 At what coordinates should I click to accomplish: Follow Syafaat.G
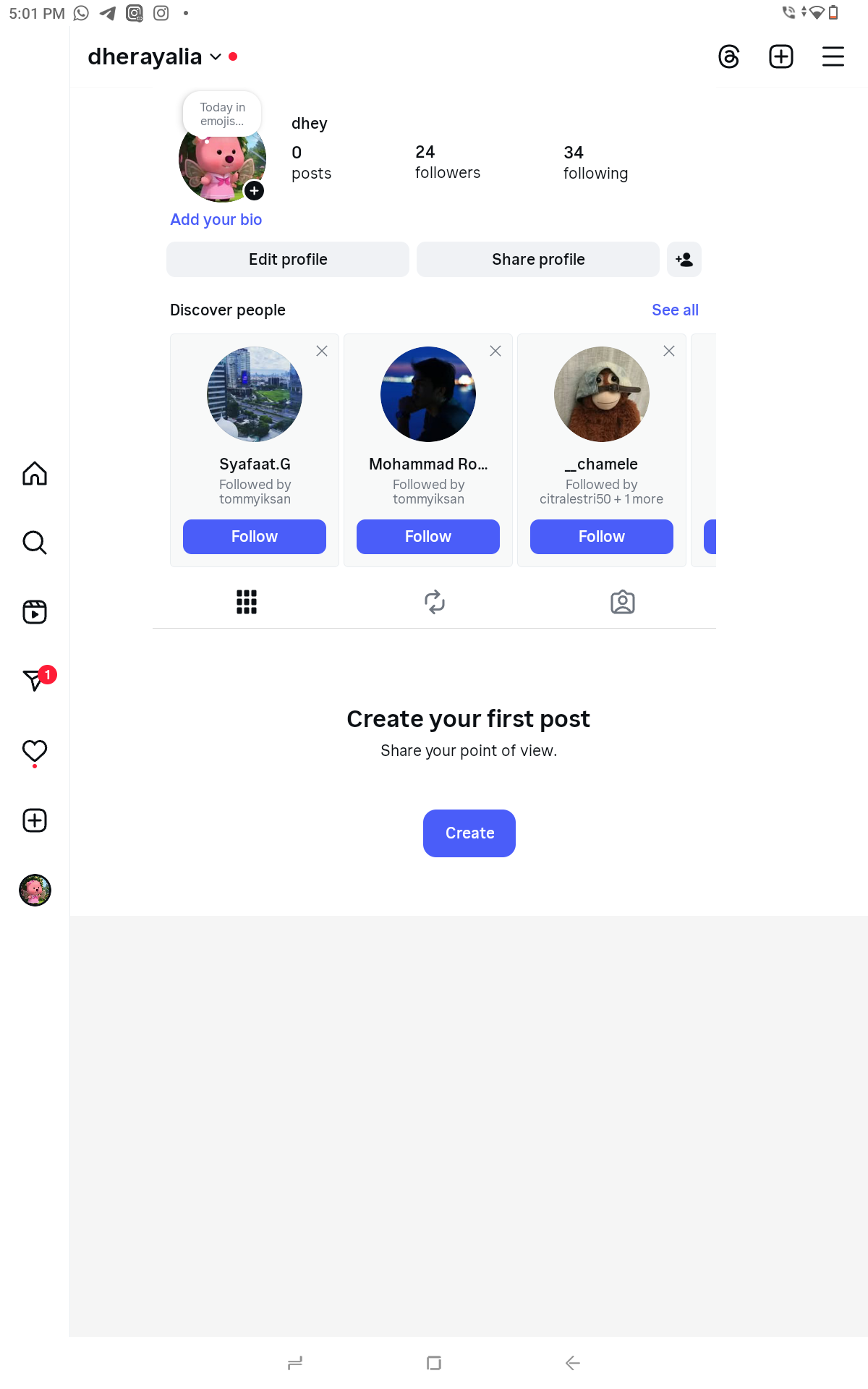click(254, 537)
